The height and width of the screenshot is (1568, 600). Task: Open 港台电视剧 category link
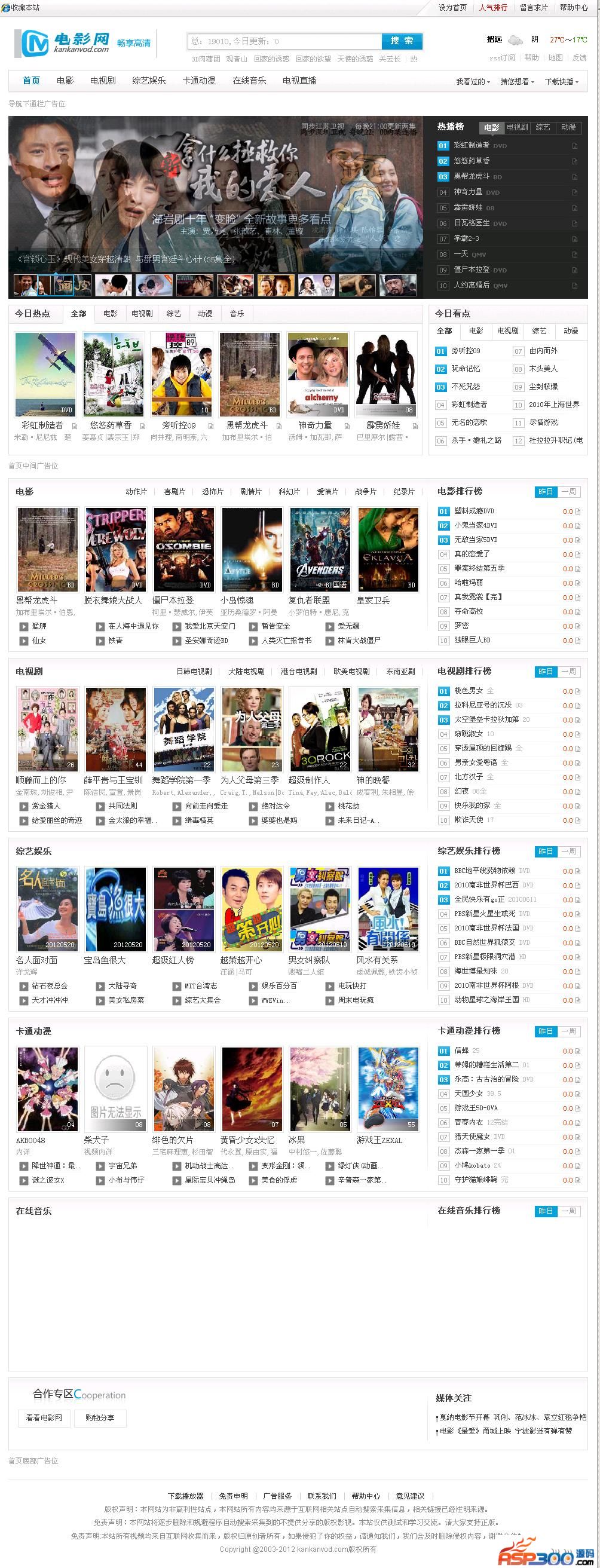coord(299,672)
